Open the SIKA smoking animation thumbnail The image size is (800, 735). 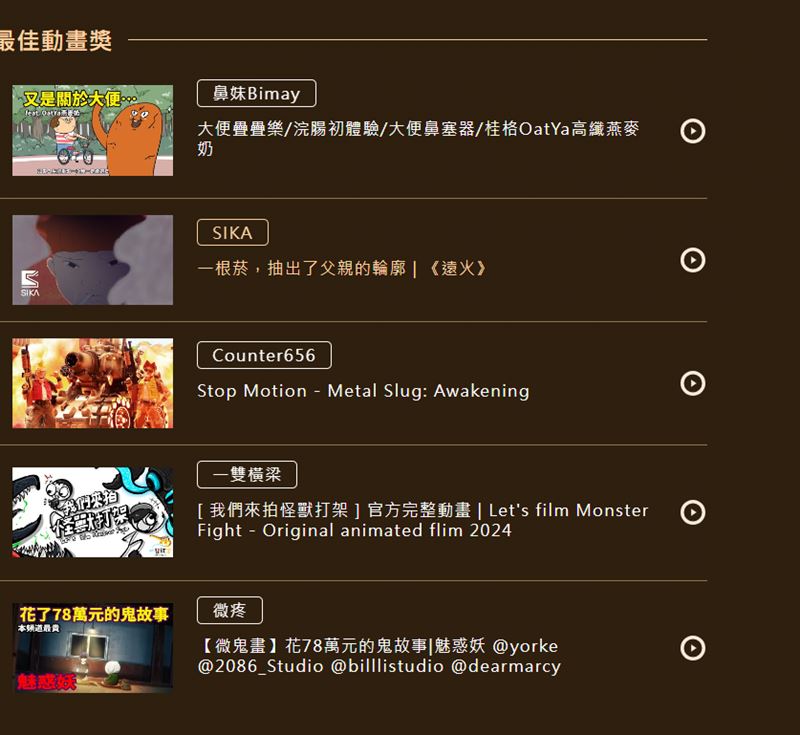[x=92, y=260]
